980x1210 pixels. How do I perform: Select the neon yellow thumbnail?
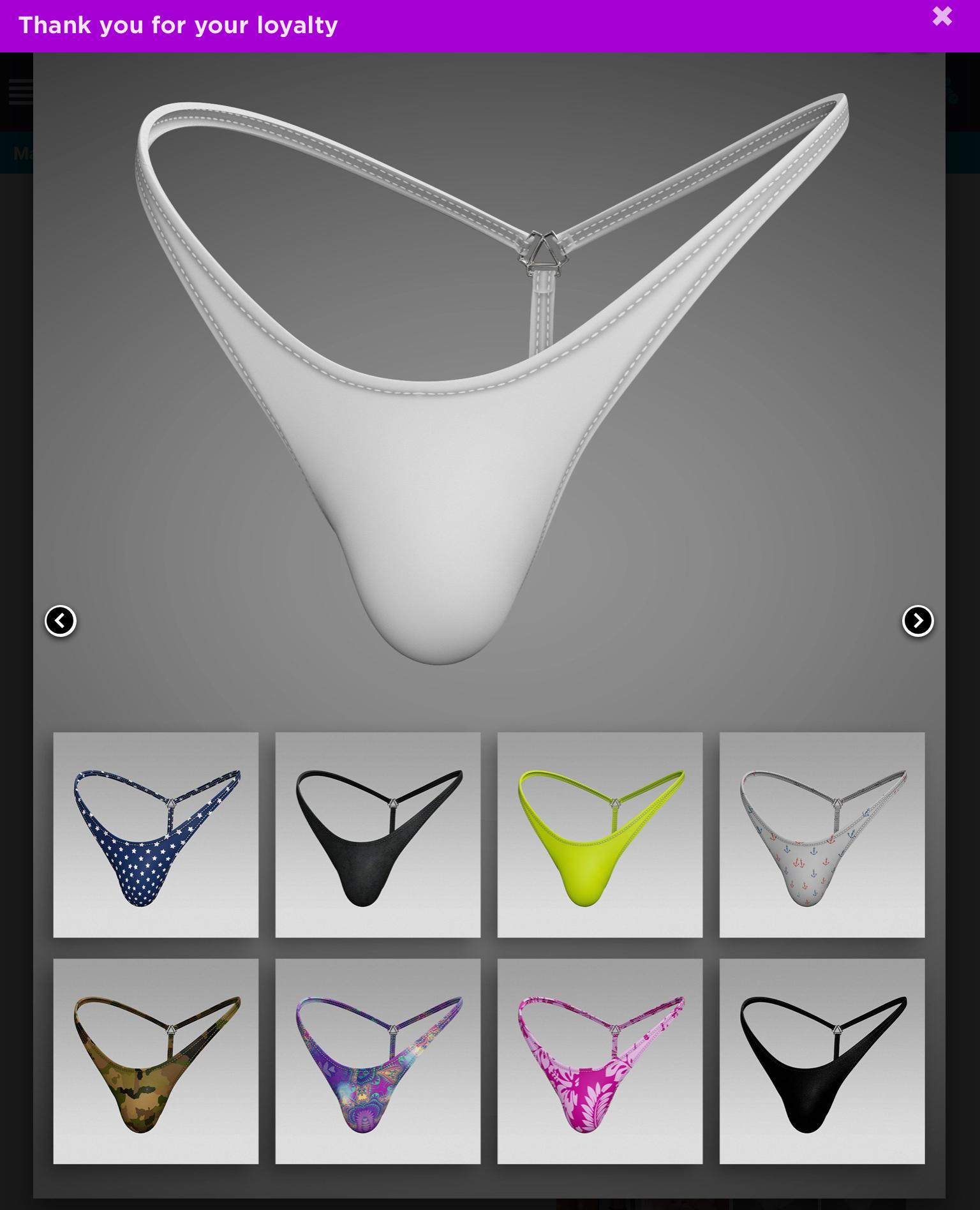[x=600, y=835]
